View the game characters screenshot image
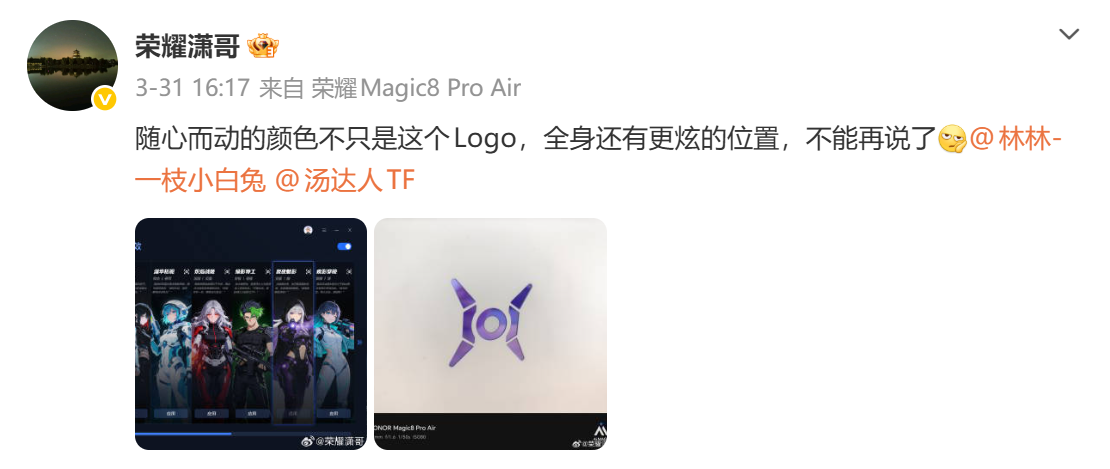The image size is (1110, 469). tap(251, 333)
